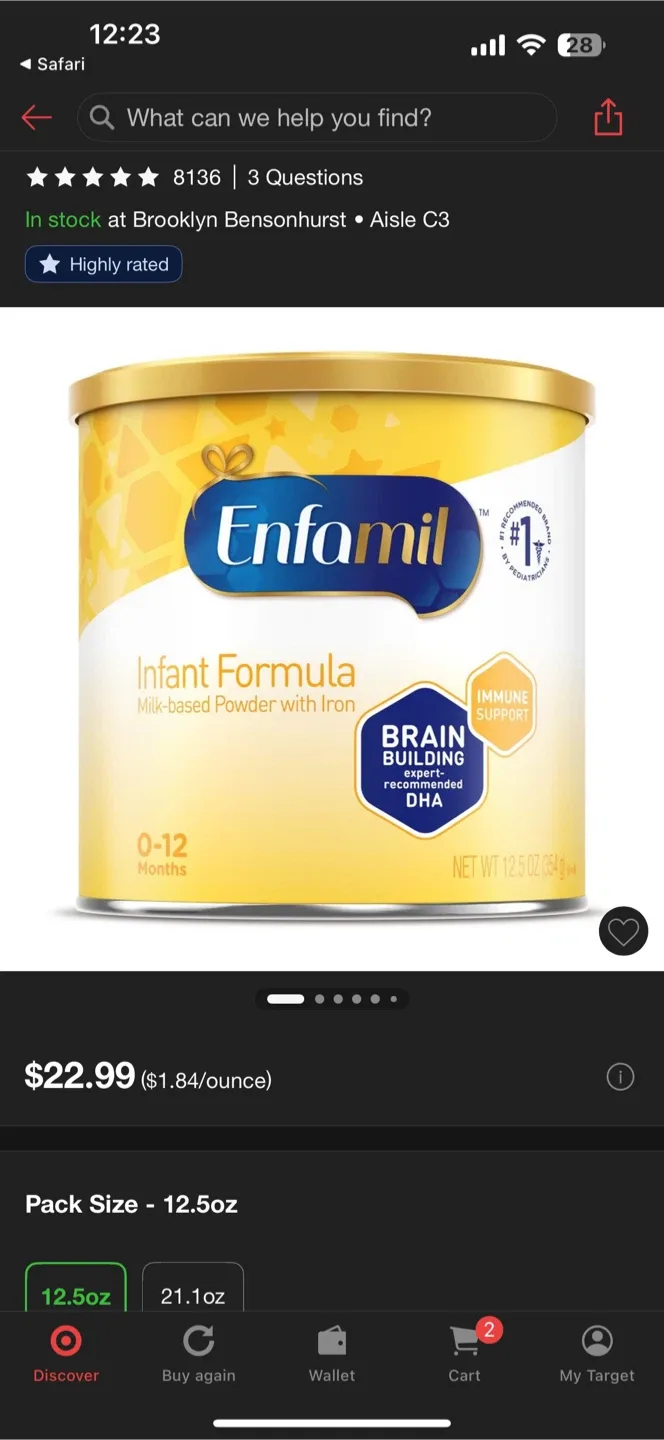664x1440 pixels.
Task: Go to the Wallet tab
Action: point(332,1353)
